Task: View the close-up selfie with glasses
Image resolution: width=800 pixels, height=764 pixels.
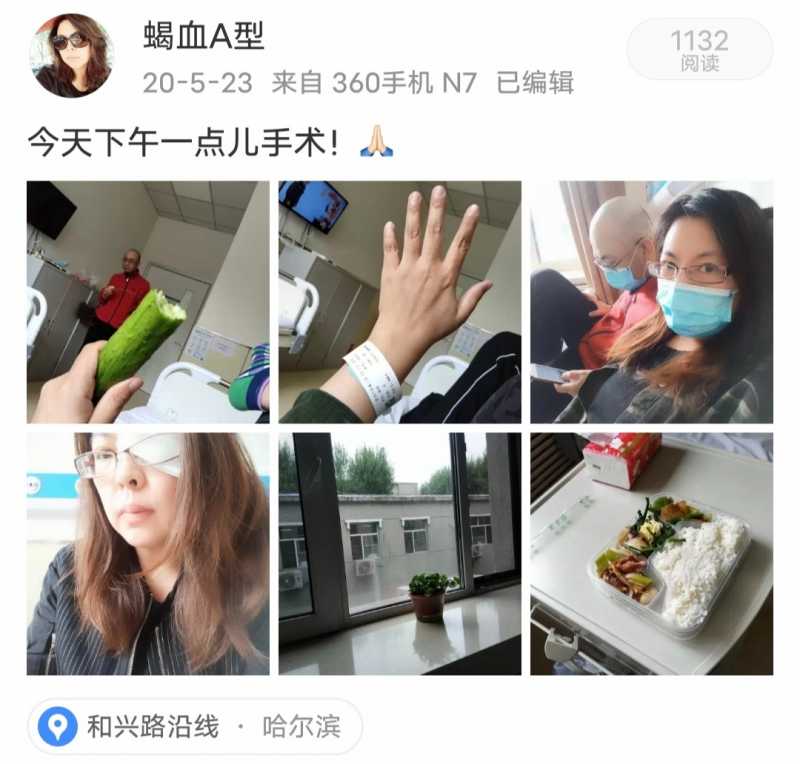Action: (147, 553)
